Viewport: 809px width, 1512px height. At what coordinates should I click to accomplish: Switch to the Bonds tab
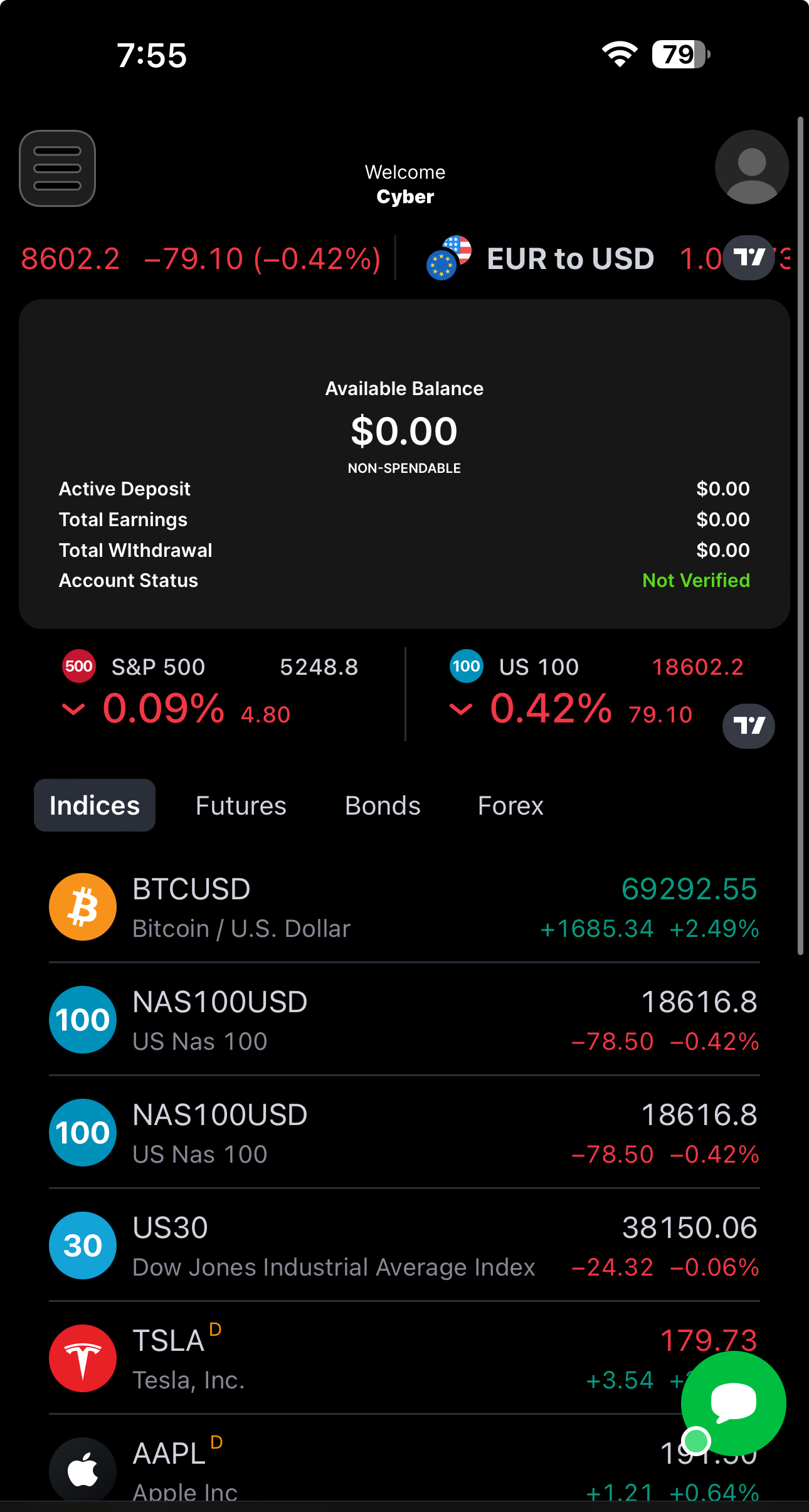(x=383, y=805)
